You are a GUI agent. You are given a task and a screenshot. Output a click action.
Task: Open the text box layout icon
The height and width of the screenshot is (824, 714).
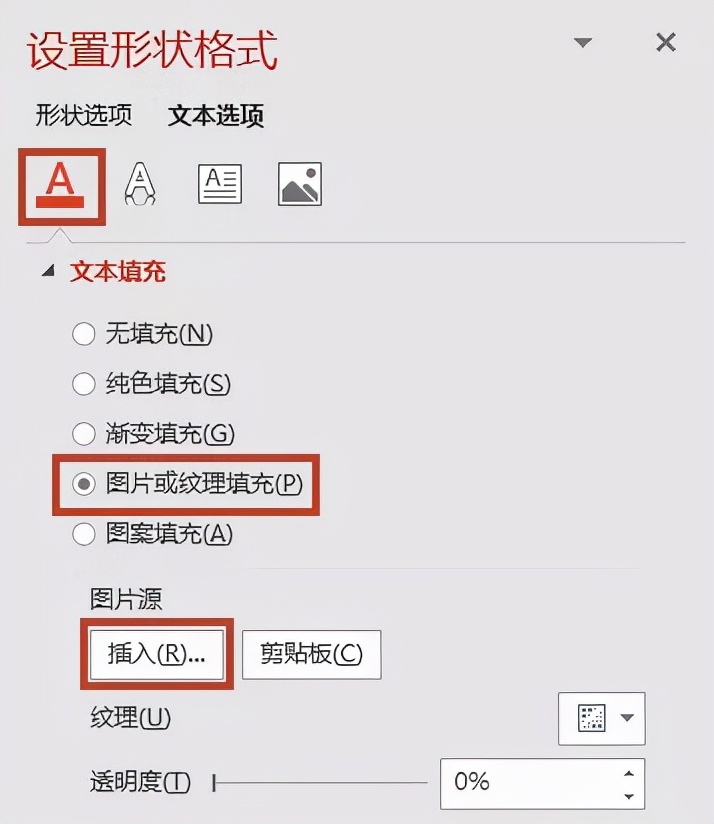coord(220,184)
